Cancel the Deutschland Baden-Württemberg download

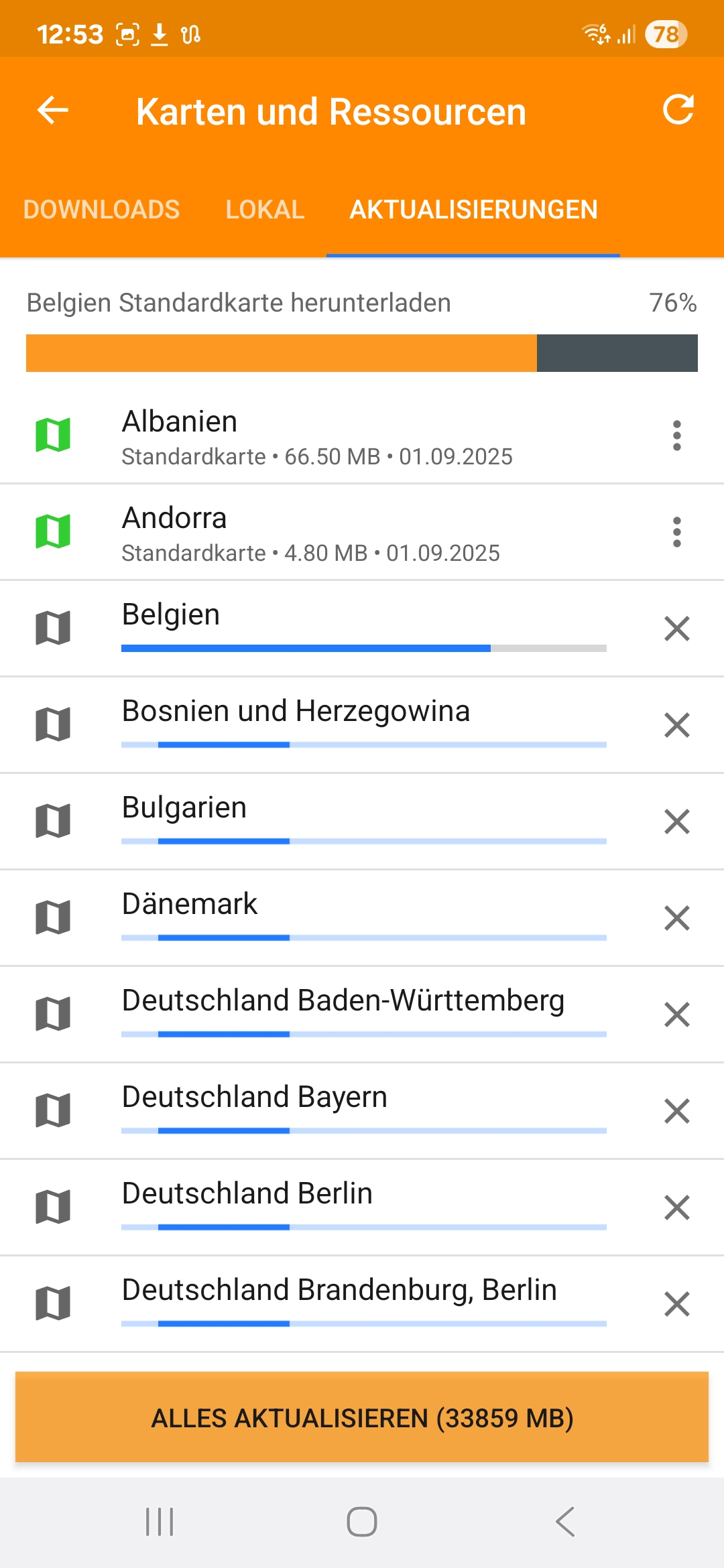[x=677, y=1015]
